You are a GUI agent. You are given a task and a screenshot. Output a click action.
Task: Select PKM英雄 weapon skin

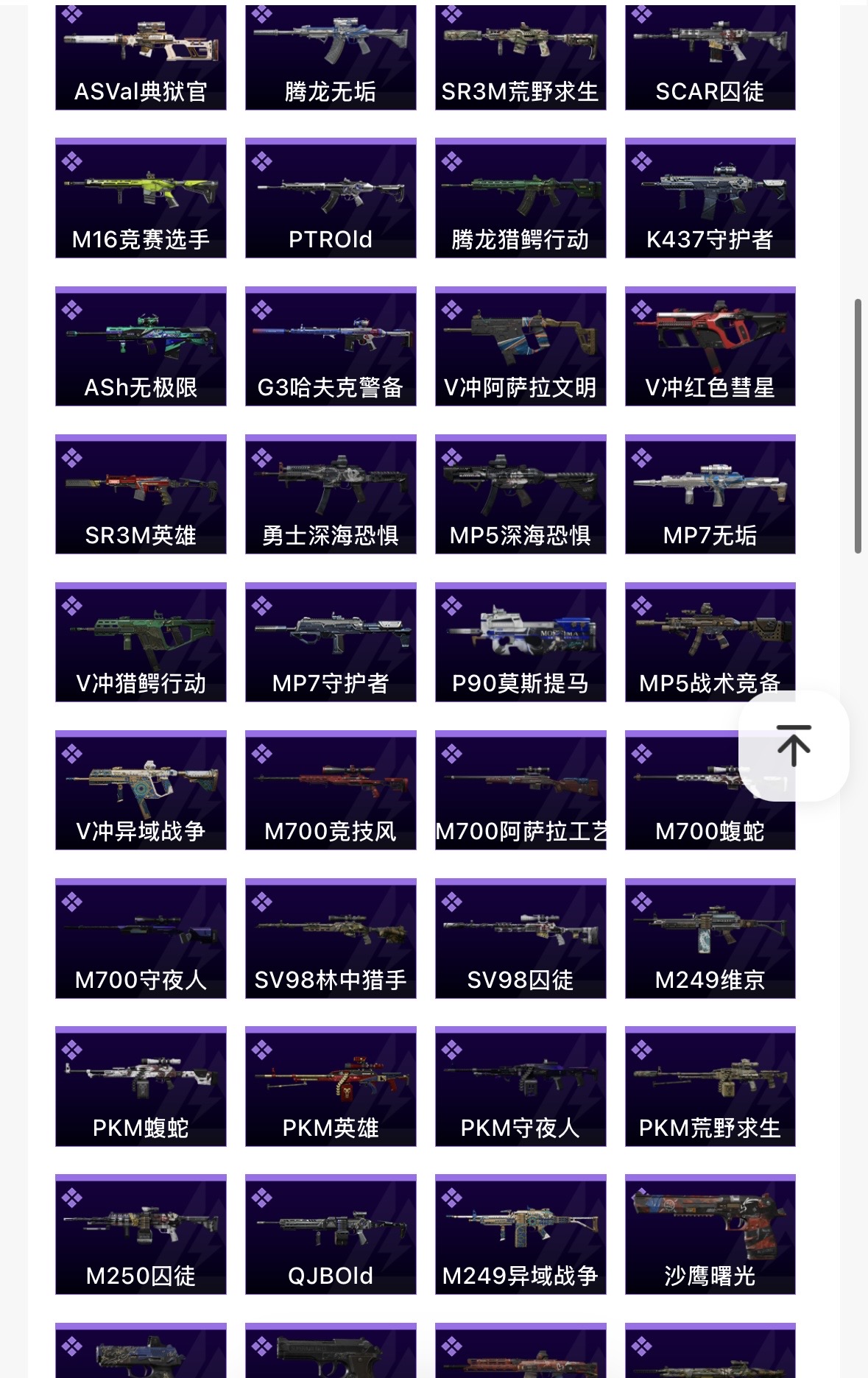[x=331, y=1086]
